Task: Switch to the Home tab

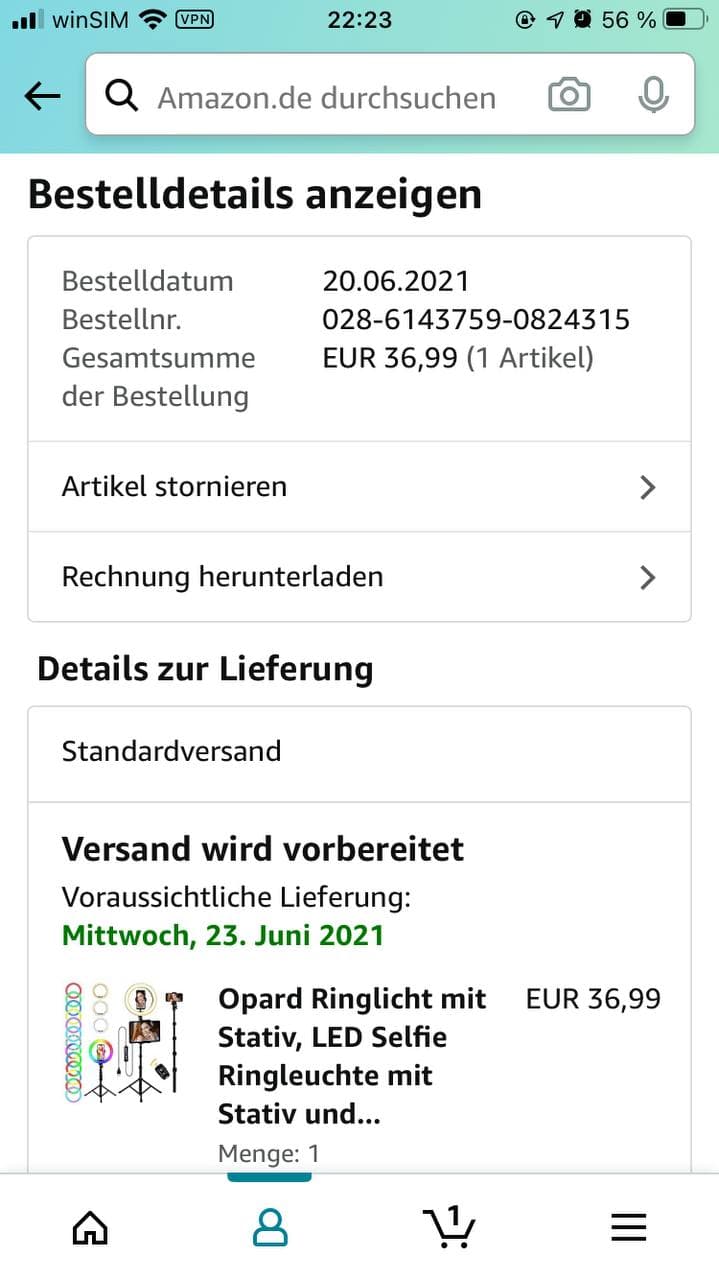Action: click(x=91, y=1227)
